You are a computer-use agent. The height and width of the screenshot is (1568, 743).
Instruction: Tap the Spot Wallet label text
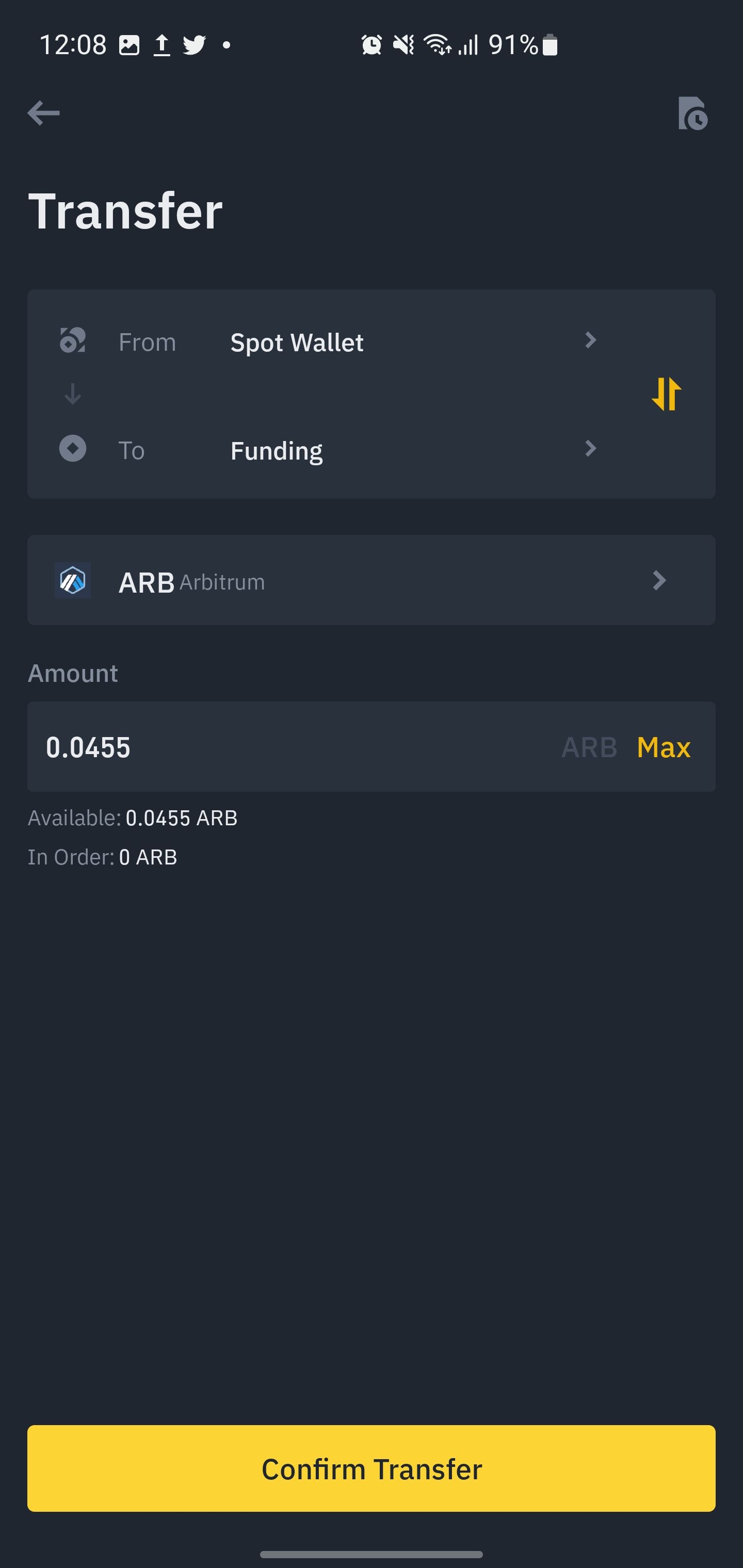[297, 341]
